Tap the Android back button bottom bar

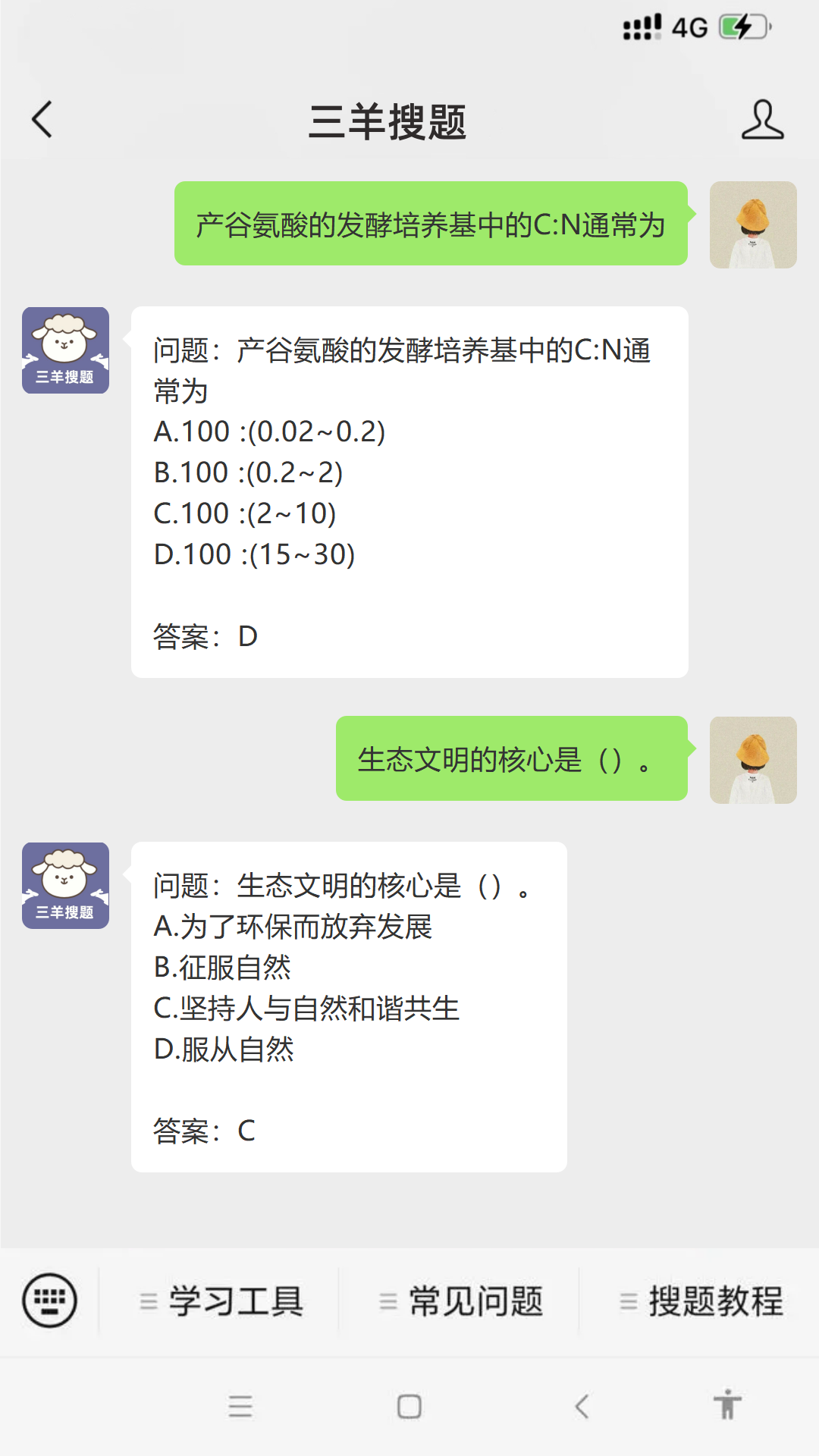pos(581,1405)
